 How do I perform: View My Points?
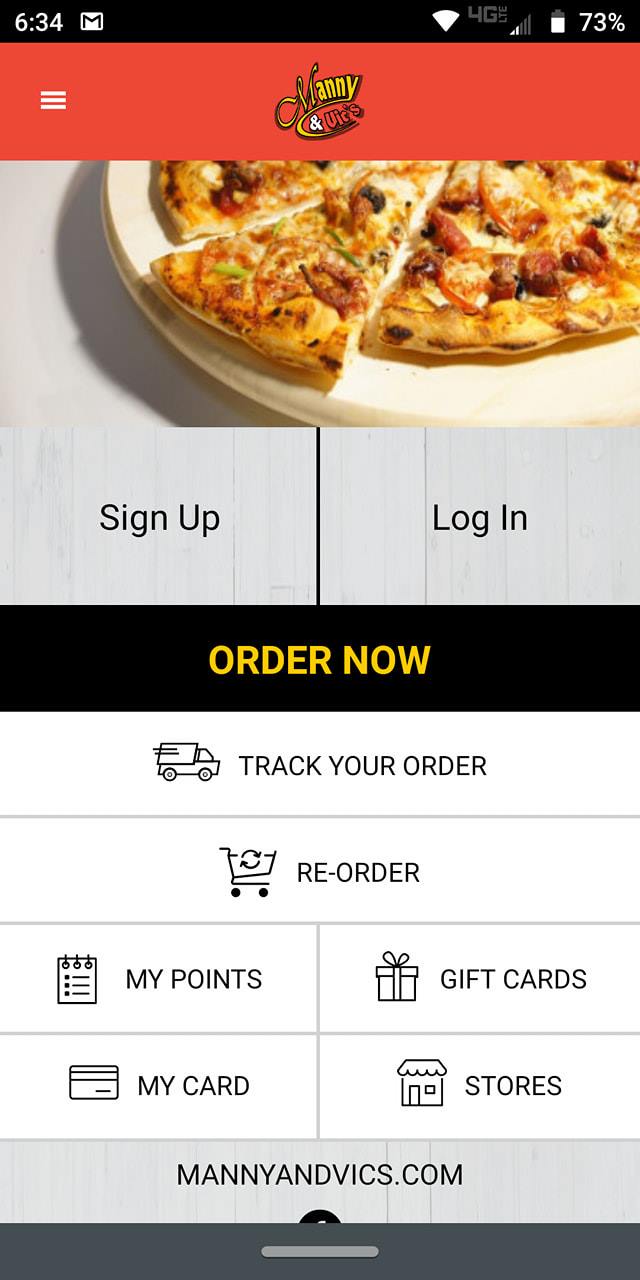pos(159,979)
